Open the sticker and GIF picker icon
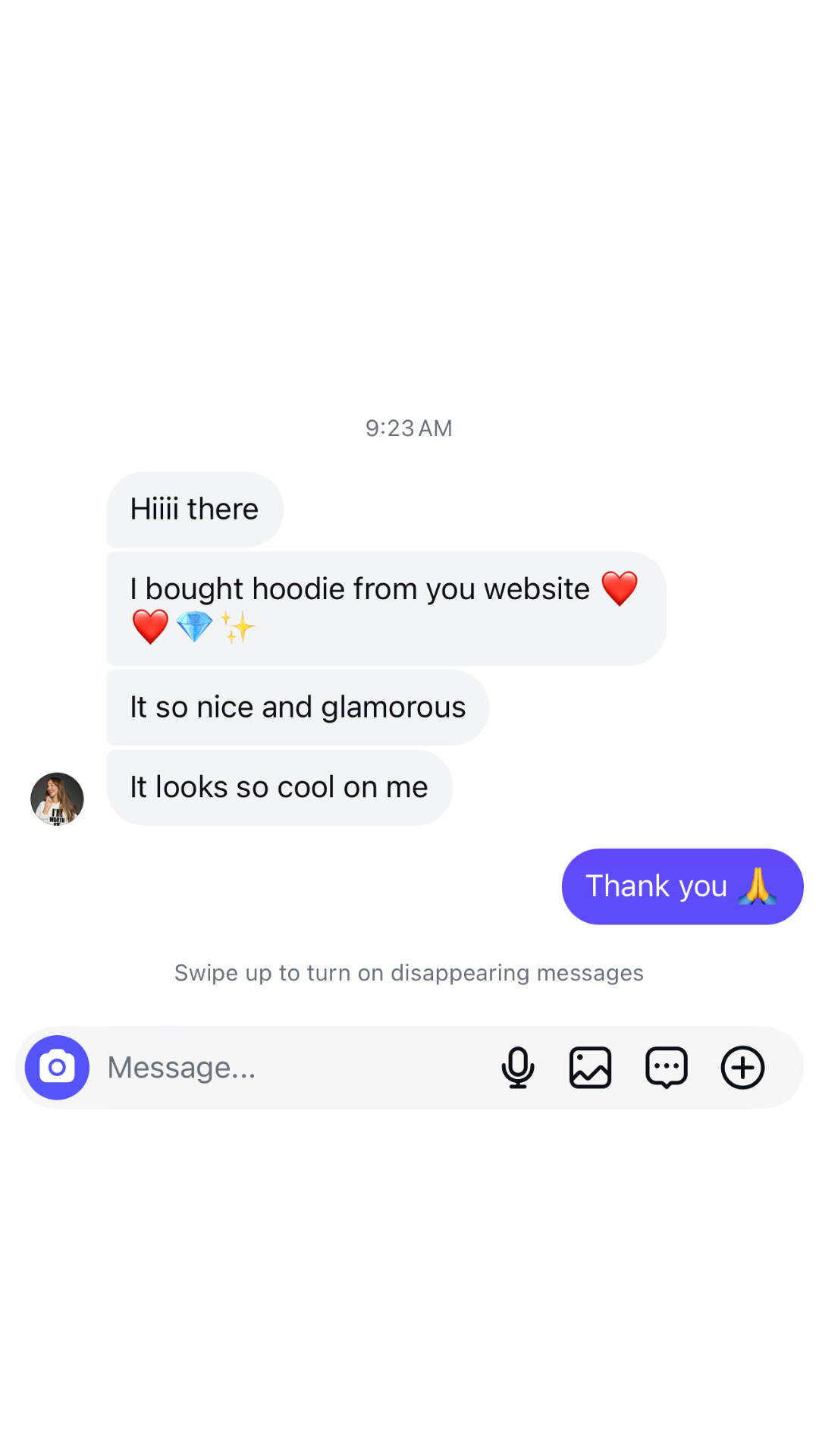 [x=667, y=1067]
